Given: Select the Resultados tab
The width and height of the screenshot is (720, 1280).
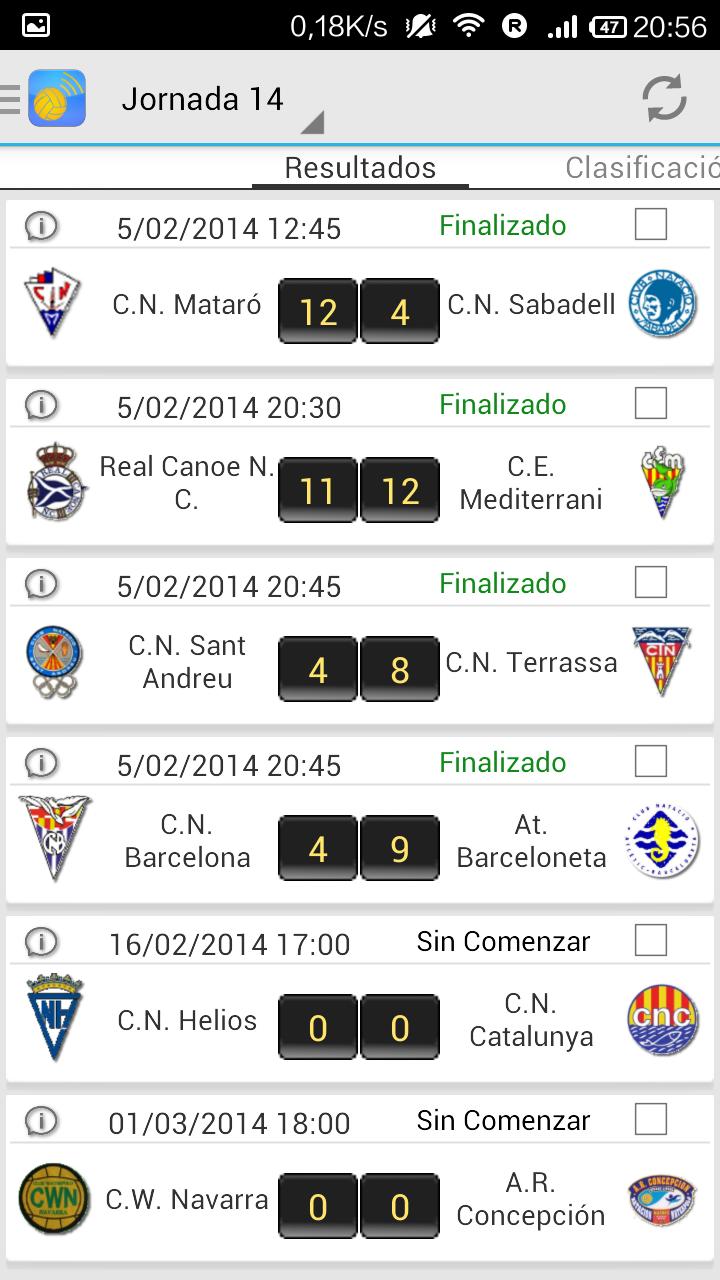Looking at the screenshot, I should coord(360,168).
